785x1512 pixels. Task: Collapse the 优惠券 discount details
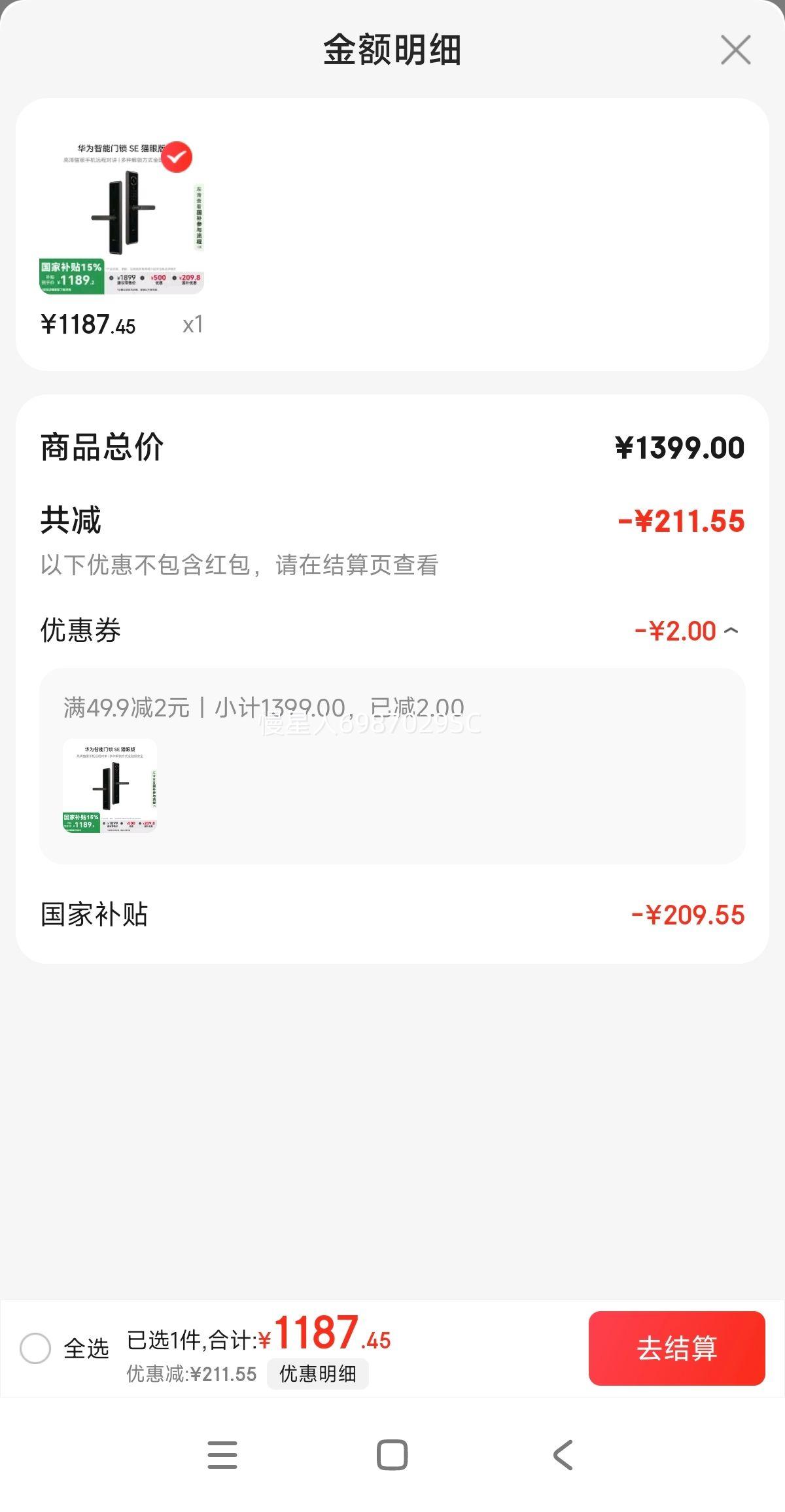pyautogui.click(x=732, y=631)
